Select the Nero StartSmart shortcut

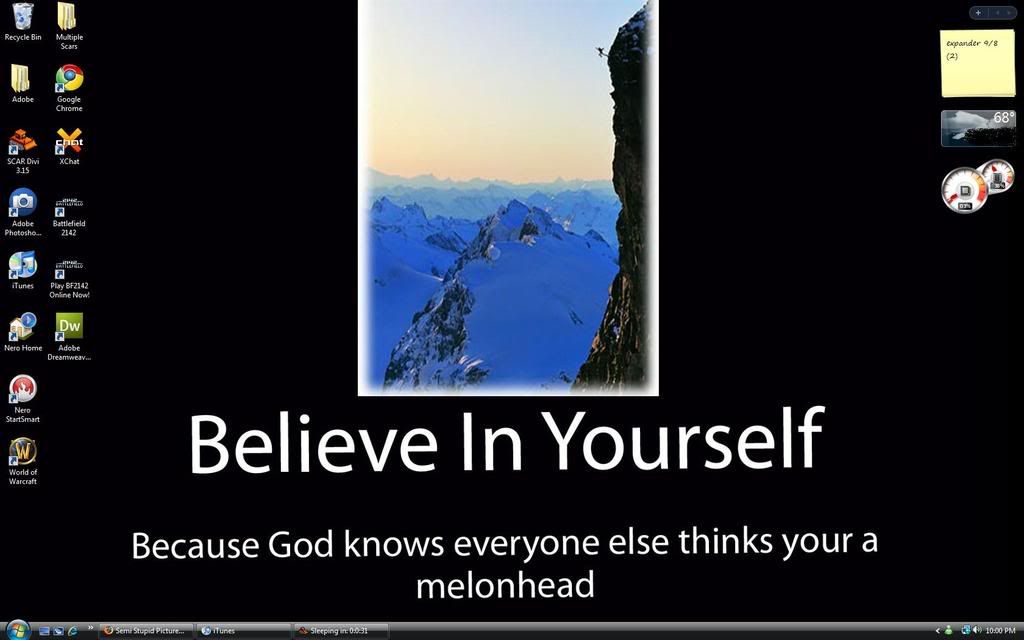(x=22, y=389)
